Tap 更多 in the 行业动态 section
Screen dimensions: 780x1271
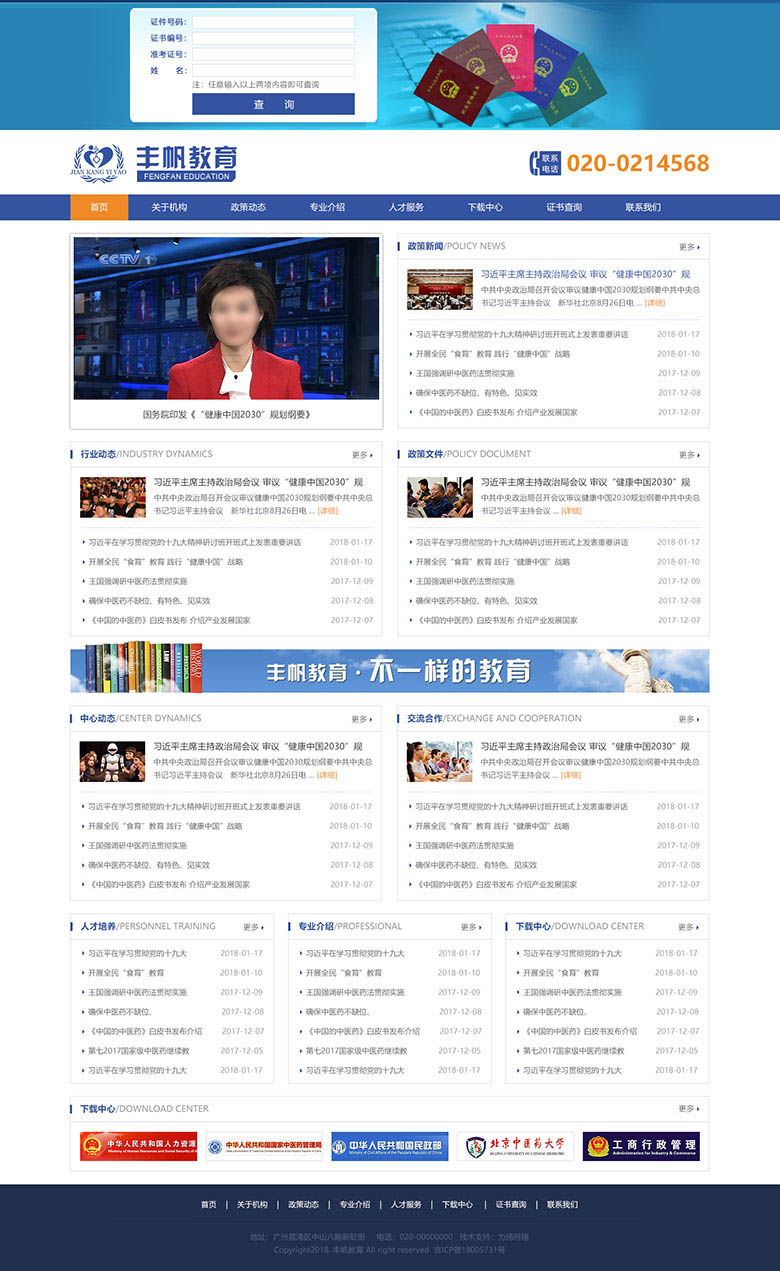(x=362, y=455)
